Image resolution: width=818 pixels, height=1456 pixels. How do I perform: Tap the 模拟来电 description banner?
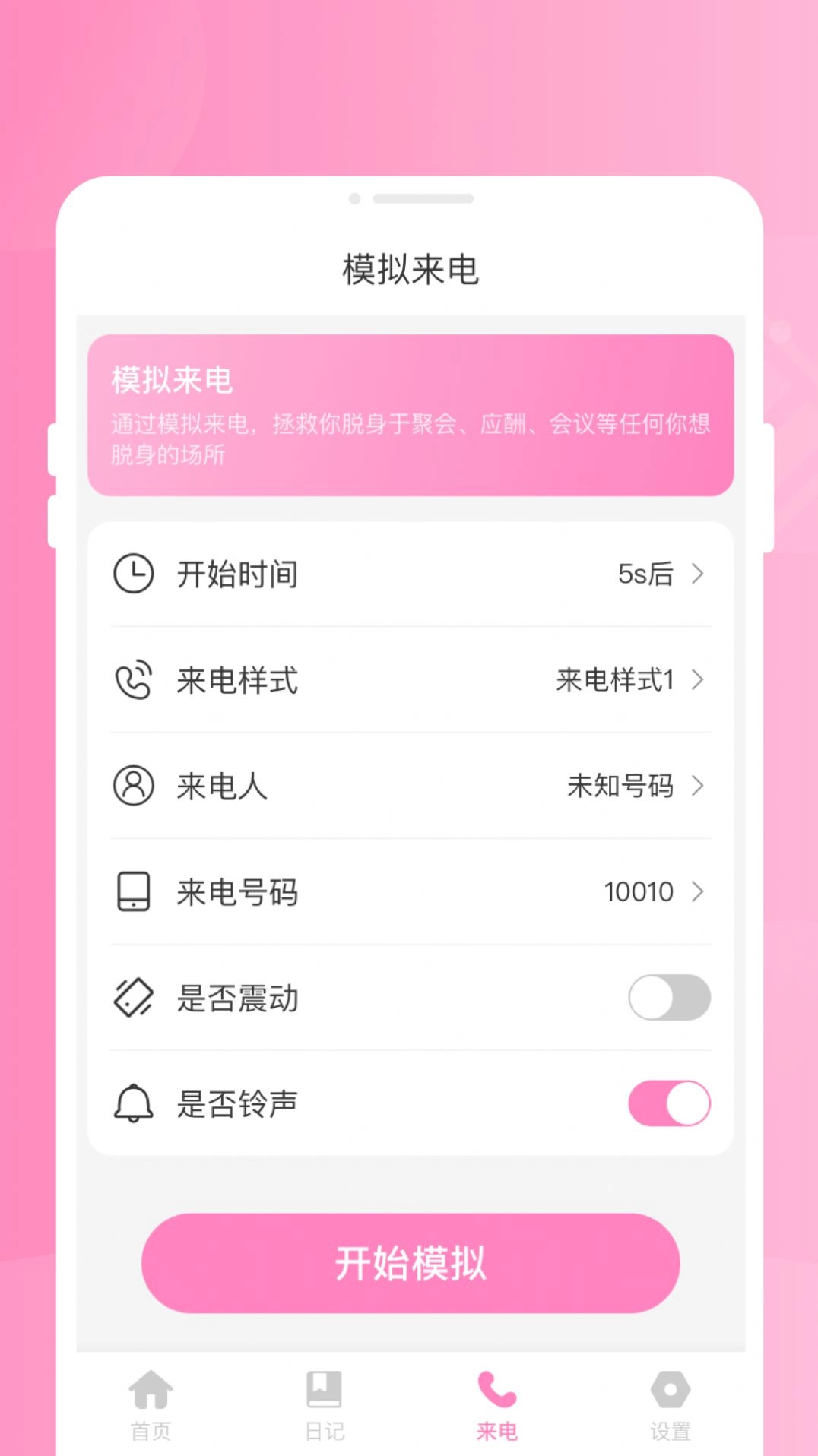[409, 414]
